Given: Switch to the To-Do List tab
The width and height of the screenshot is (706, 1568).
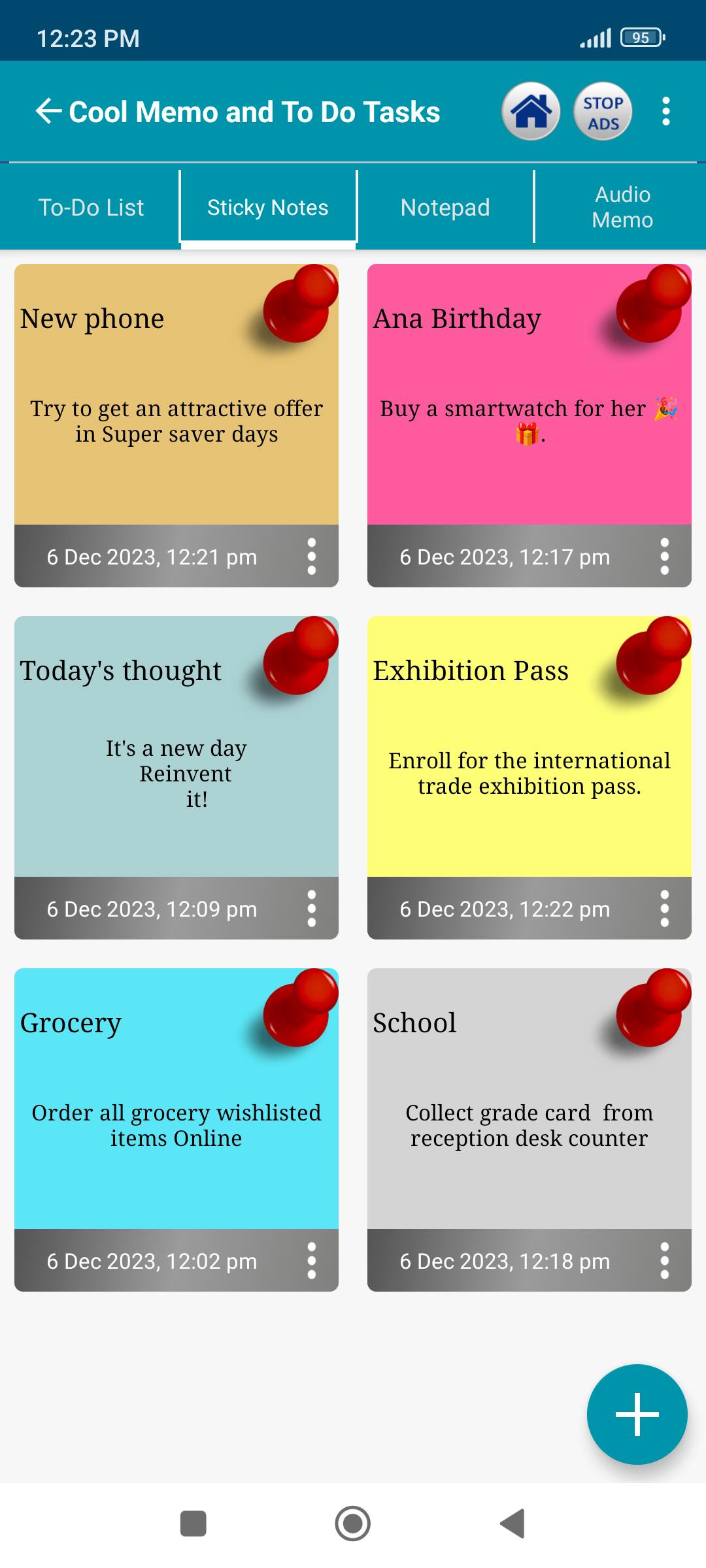Looking at the screenshot, I should (x=91, y=207).
